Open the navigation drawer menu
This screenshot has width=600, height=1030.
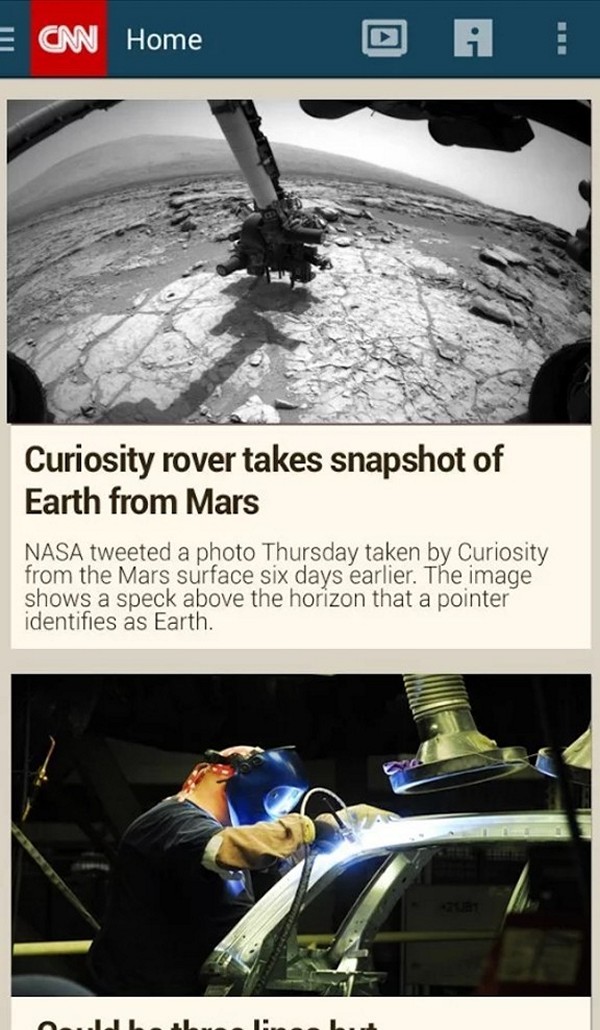point(7,39)
